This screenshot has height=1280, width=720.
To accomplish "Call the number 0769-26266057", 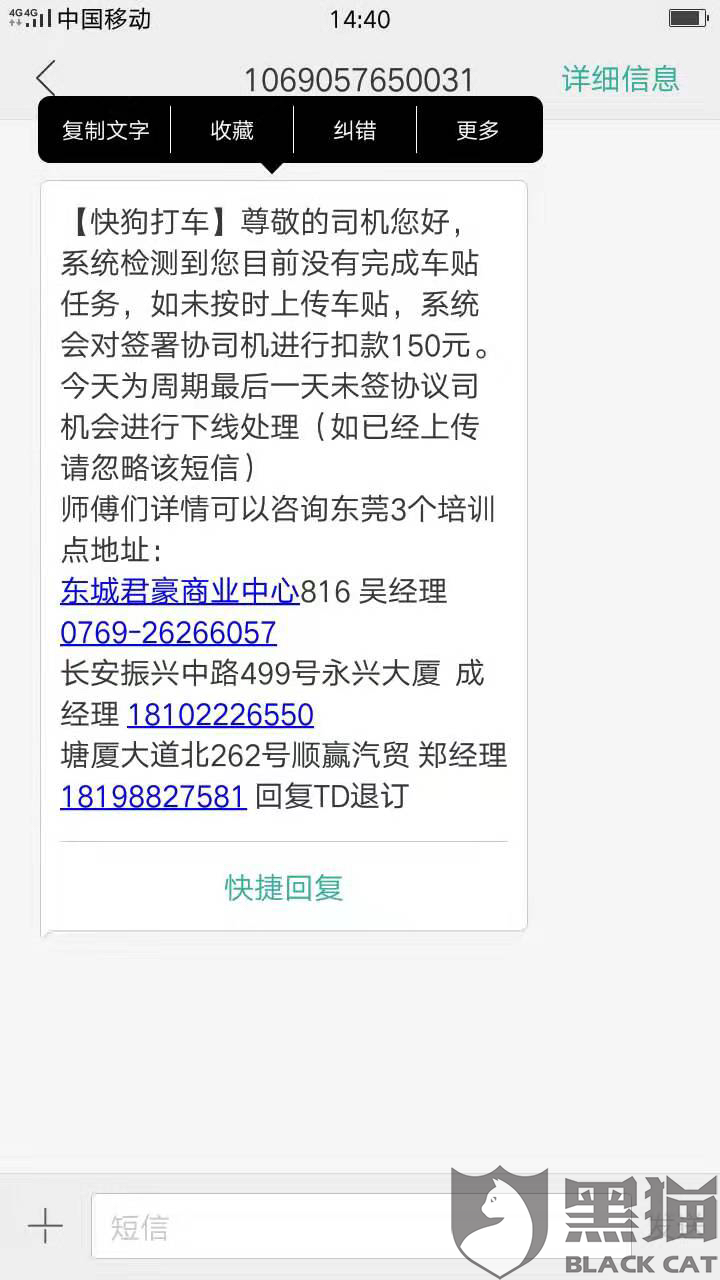I will 168,633.
